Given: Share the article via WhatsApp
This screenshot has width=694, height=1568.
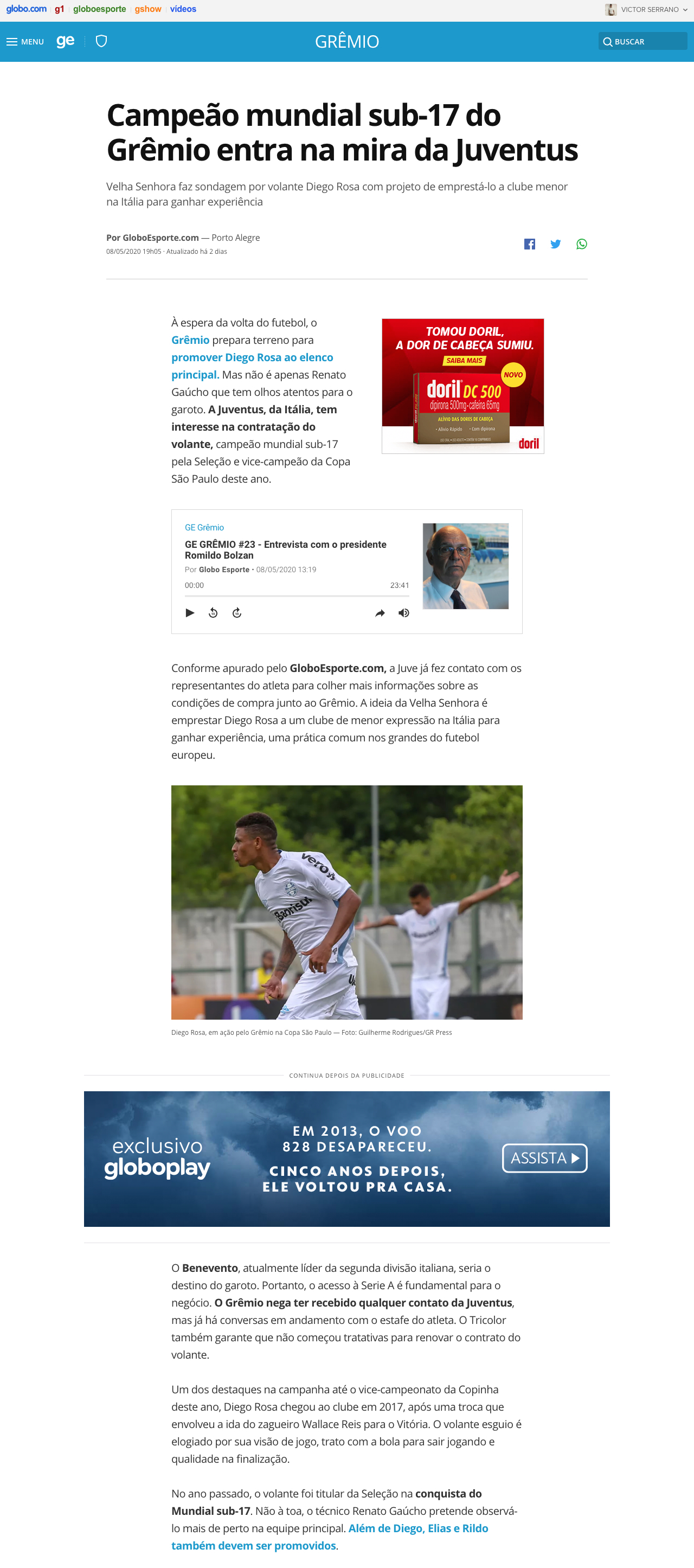Looking at the screenshot, I should (581, 244).
